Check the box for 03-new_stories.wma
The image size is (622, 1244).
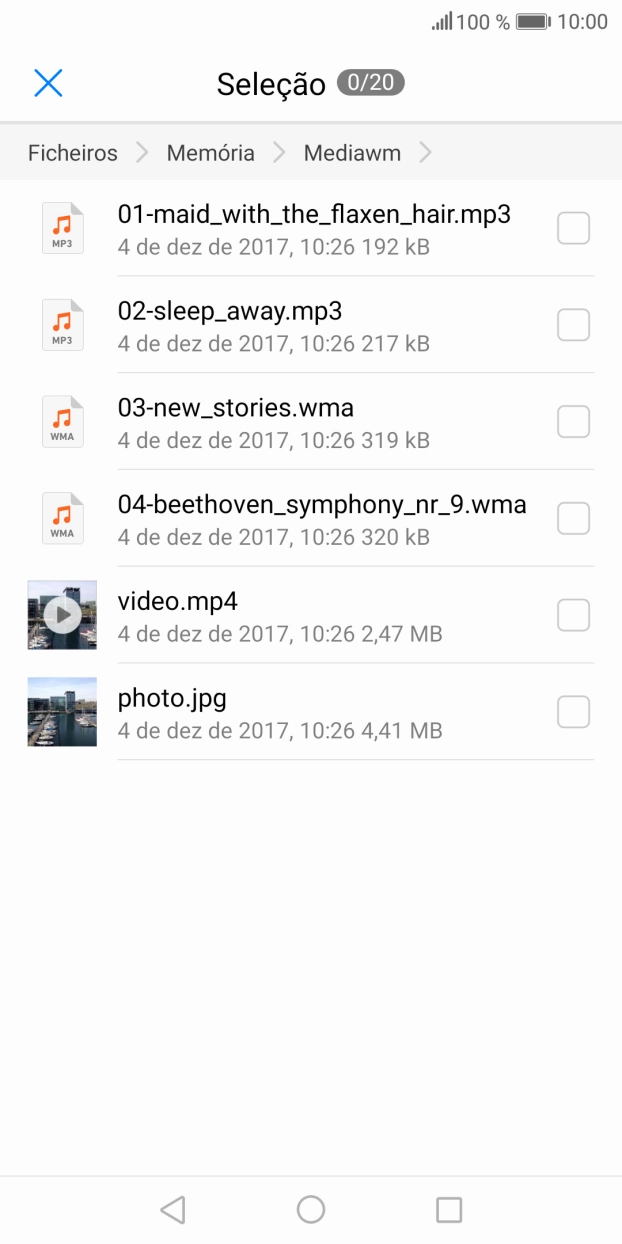pyautogui.click(x=573, y=422)
